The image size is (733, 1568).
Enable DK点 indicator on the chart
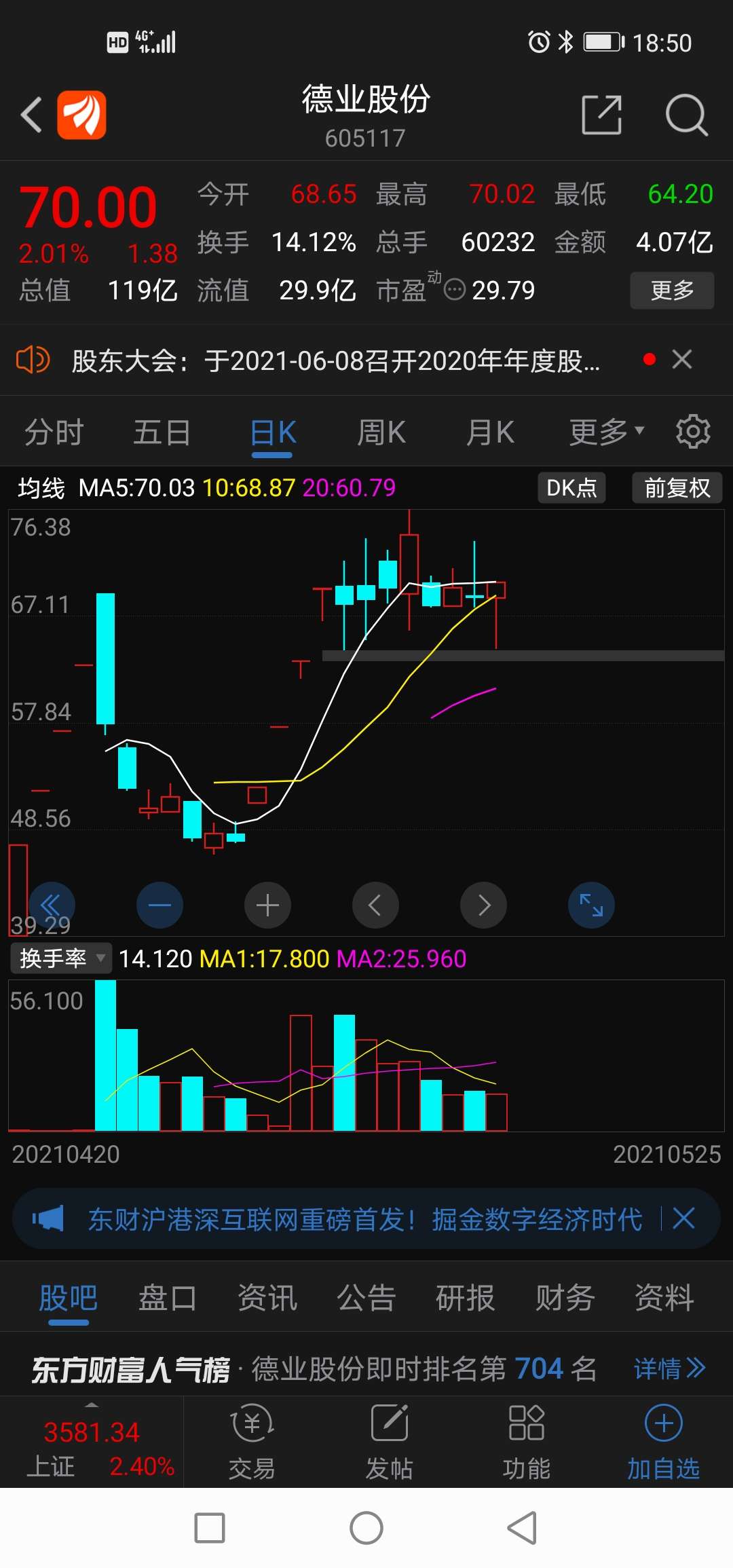pos(572,487)
